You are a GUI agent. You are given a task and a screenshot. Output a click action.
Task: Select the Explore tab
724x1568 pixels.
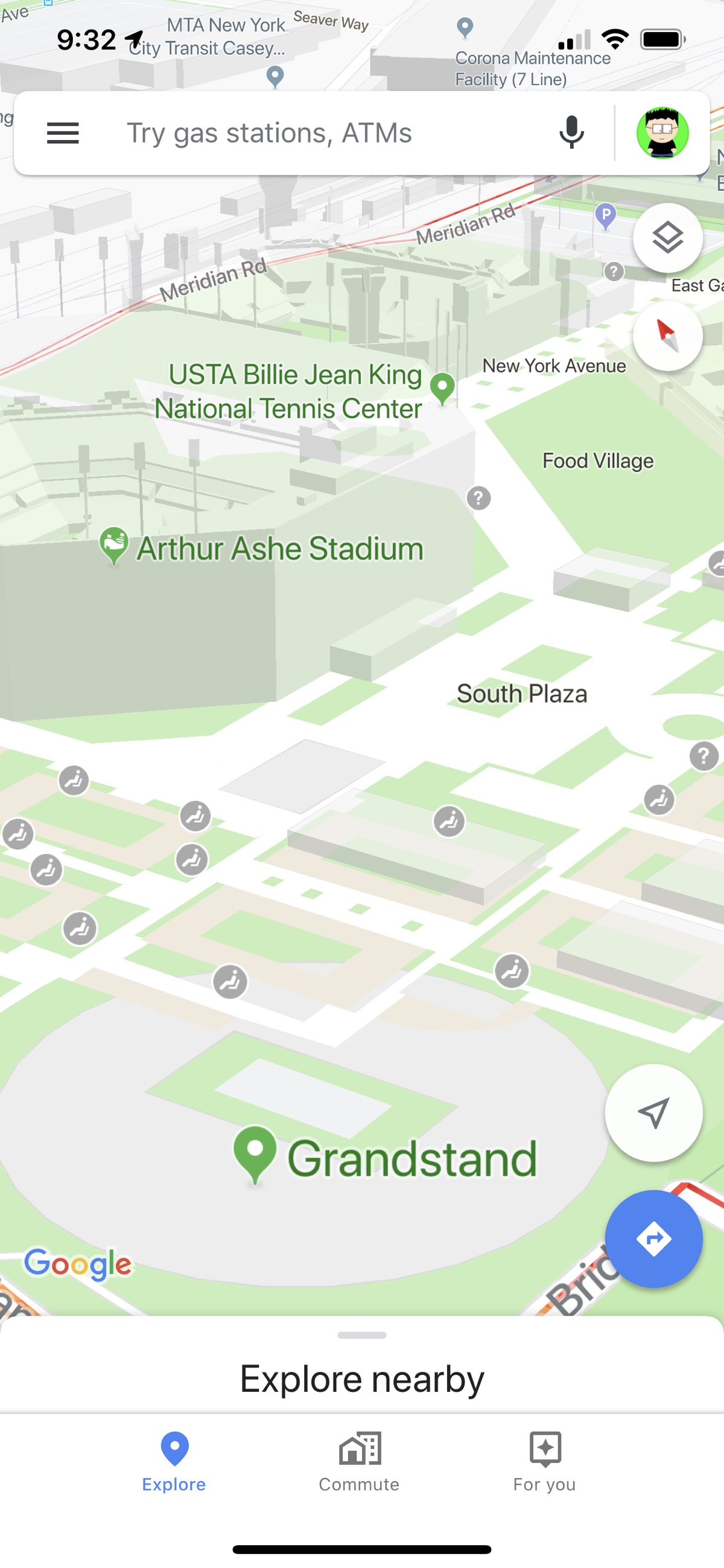click(x=174, y=1461)
